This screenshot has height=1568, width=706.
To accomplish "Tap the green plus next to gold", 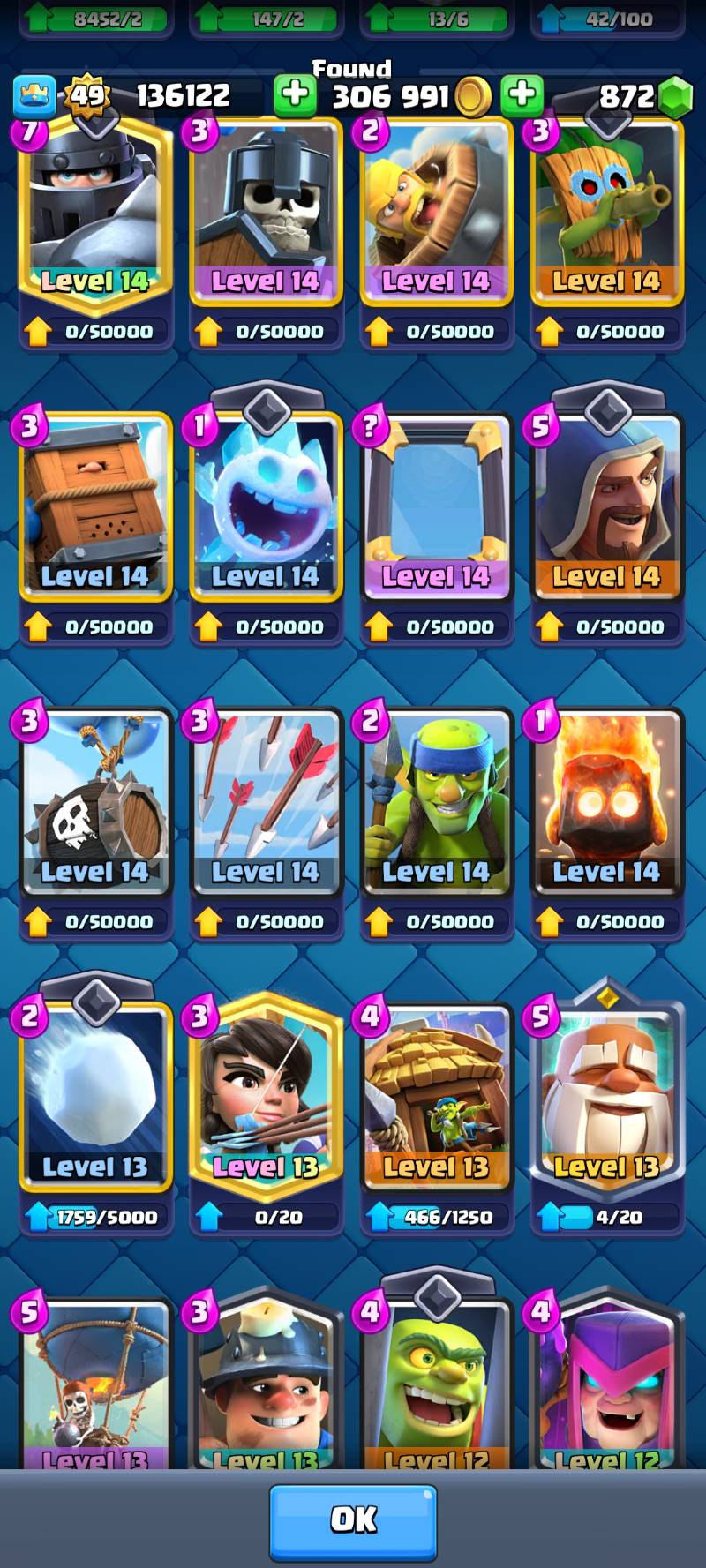I will tap(295, 95).
